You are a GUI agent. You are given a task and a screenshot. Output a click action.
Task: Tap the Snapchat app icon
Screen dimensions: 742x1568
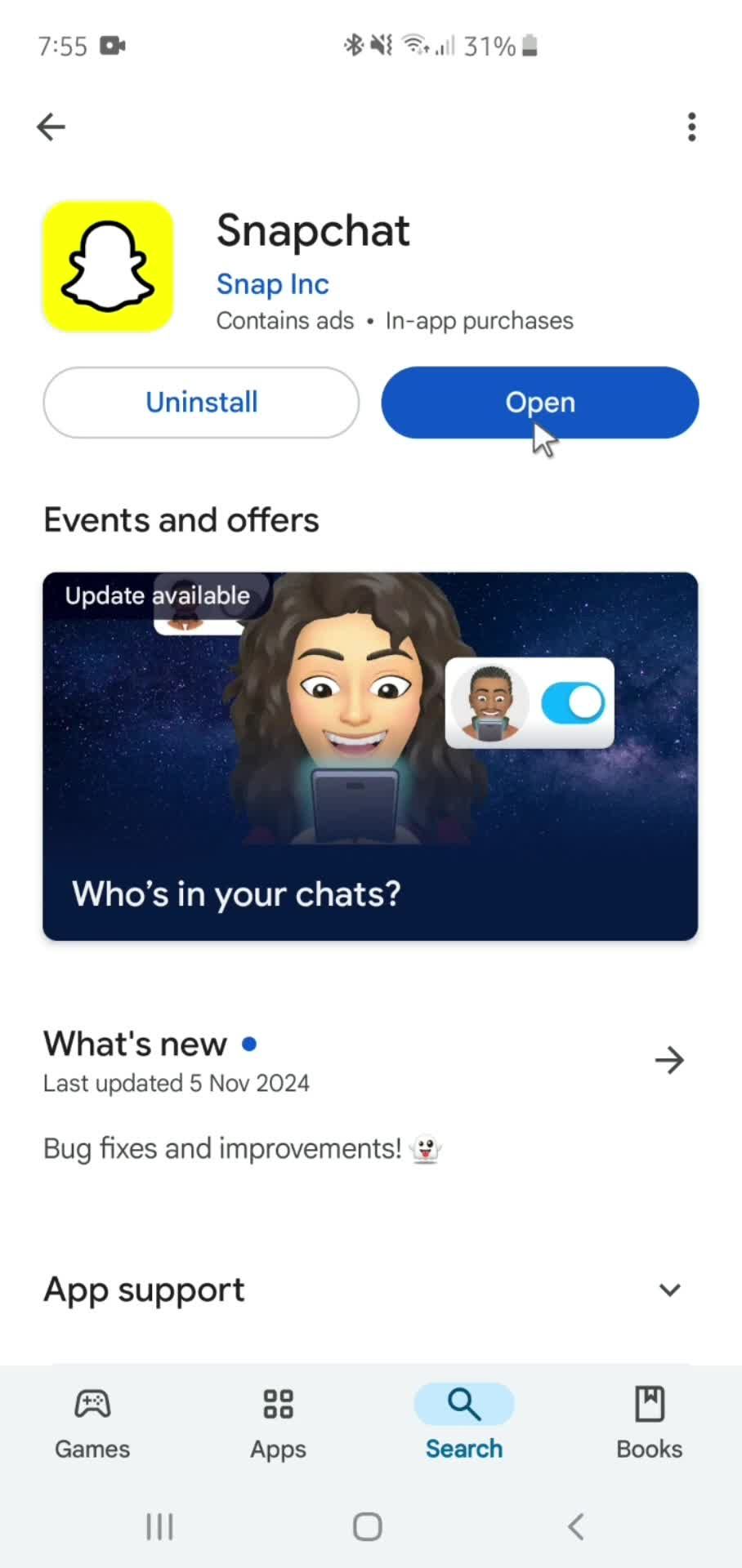pos(108,266)
